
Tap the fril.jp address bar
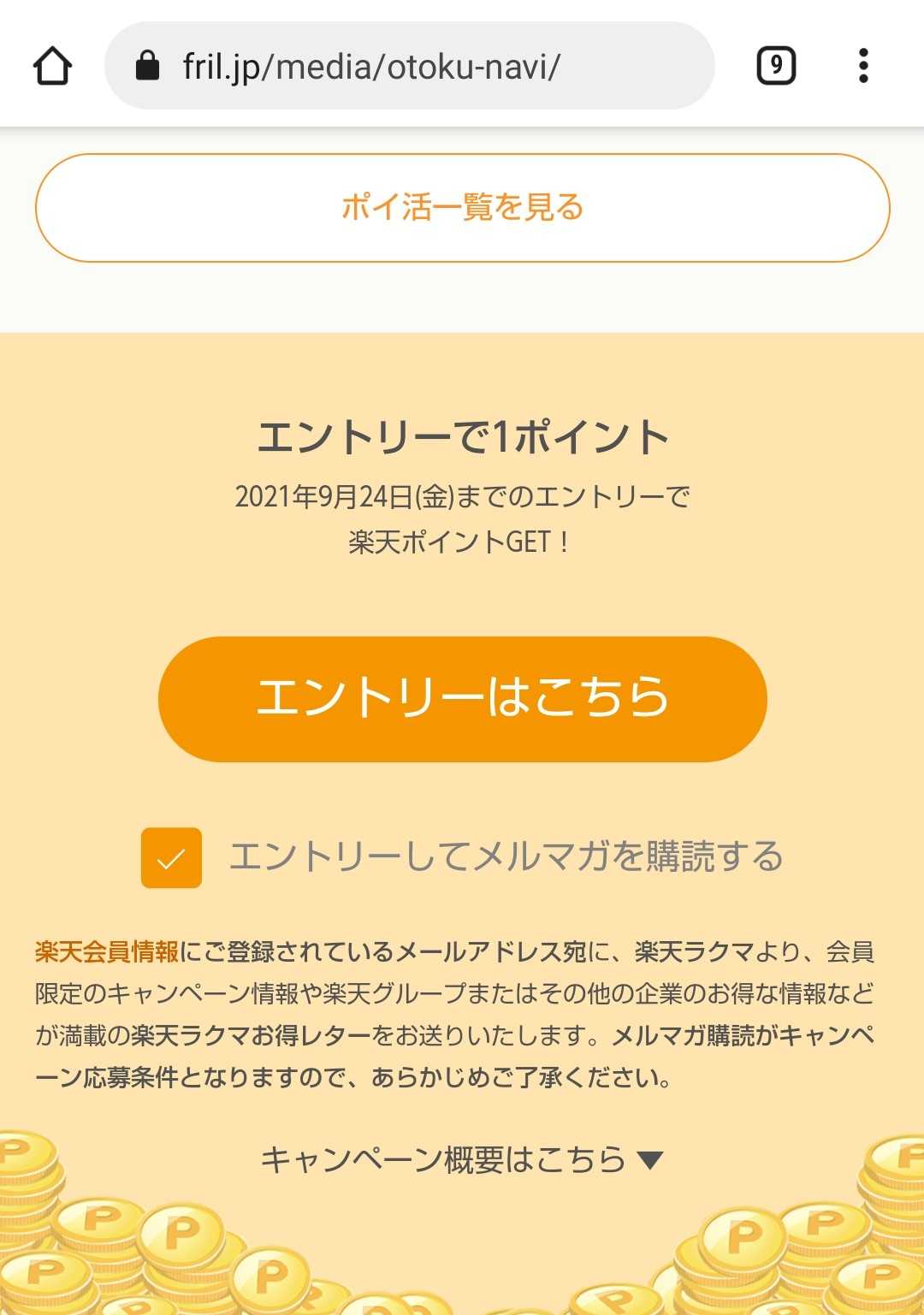click(x=409, y=66)
